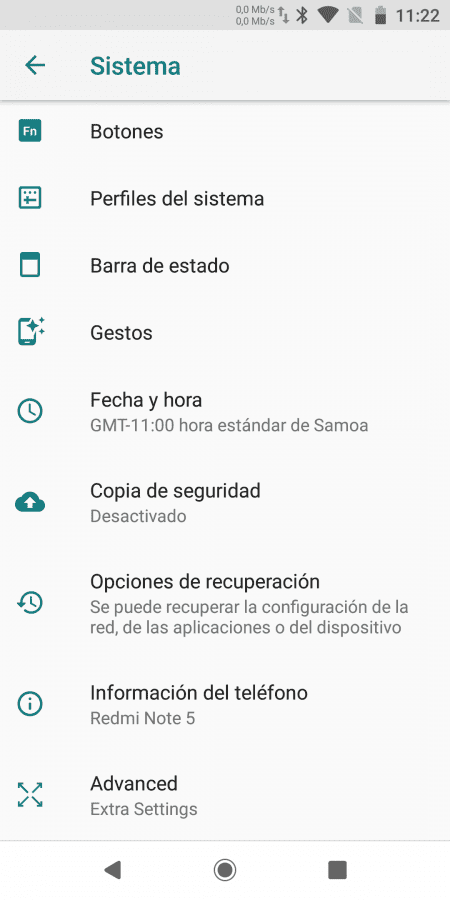Viewport: 450px width, 900px height.
Task: Open Barra de estado settings
Action: point(225,266)
